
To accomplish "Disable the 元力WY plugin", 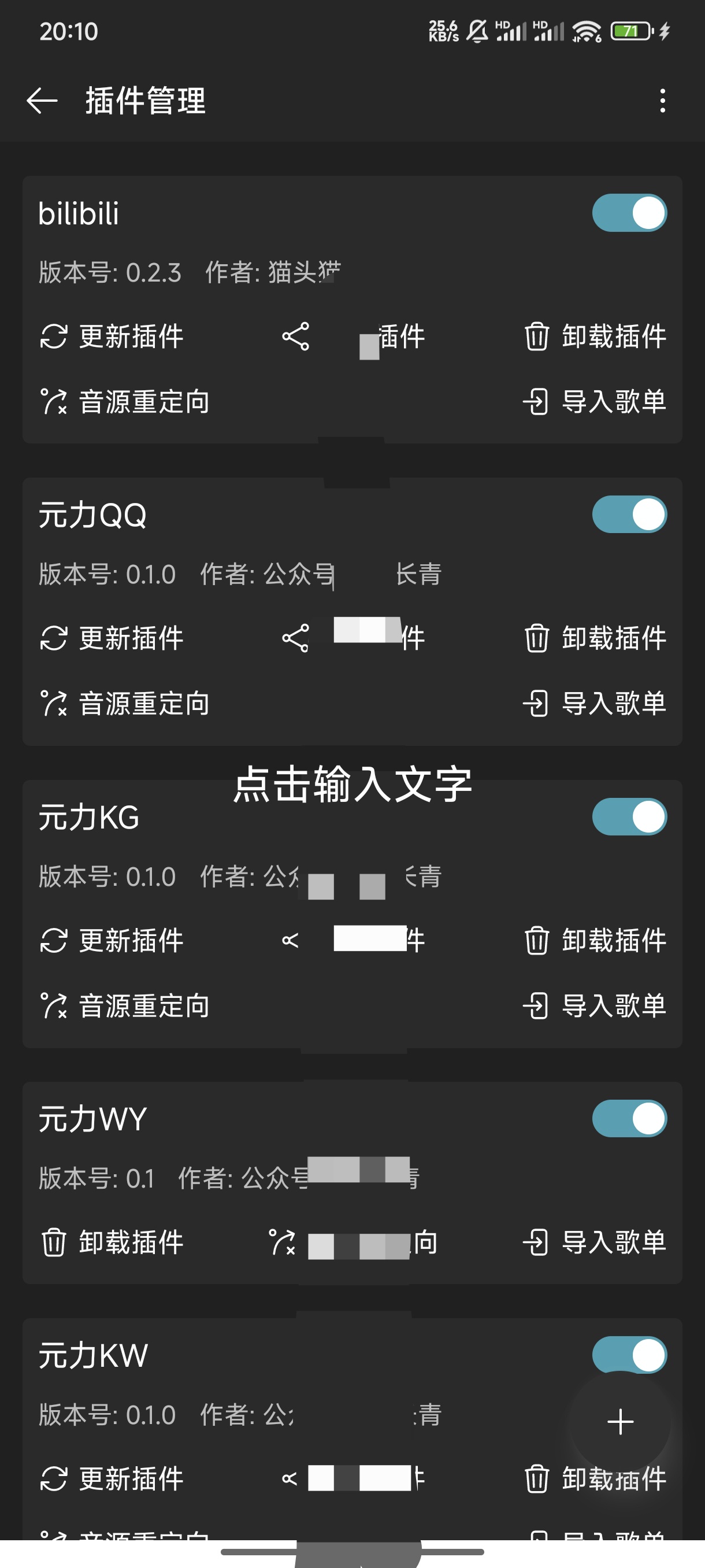I will pos(629,1118).
